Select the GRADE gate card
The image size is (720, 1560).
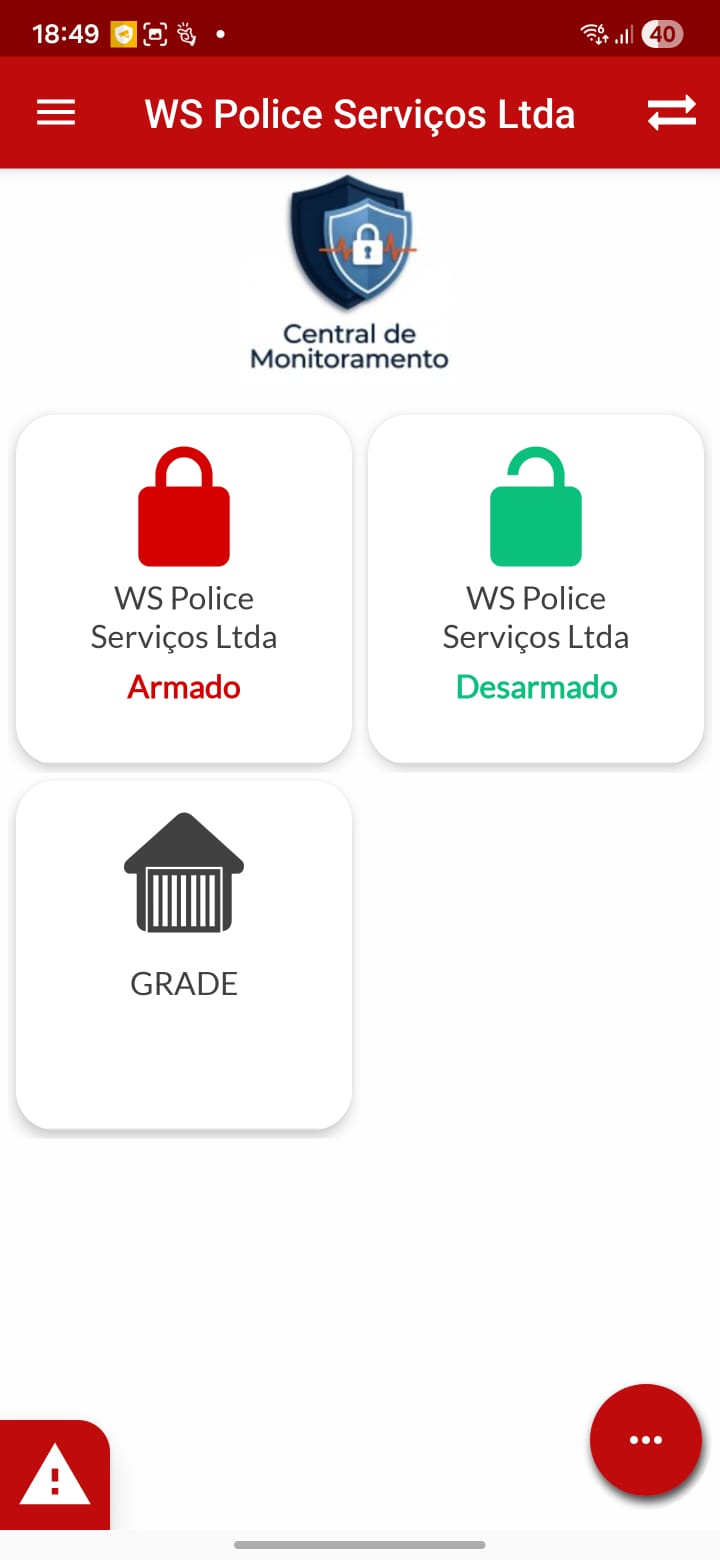click(184, 954)
